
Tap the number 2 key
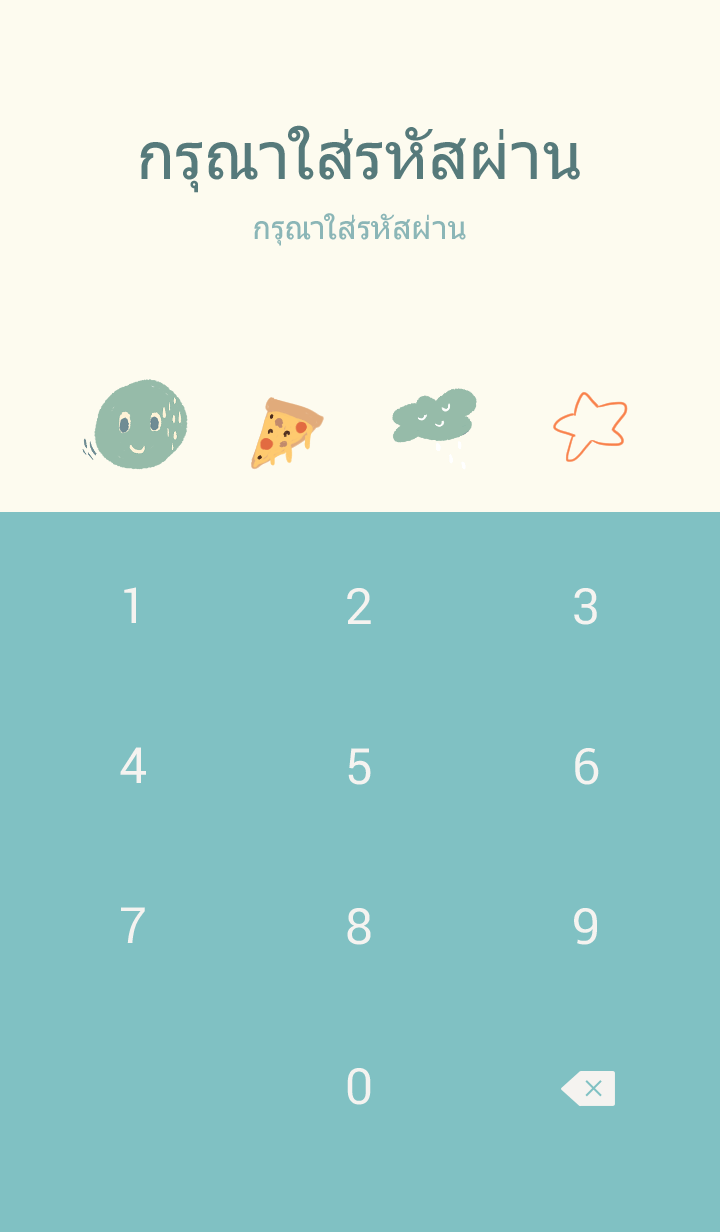(x=359, y=607)
